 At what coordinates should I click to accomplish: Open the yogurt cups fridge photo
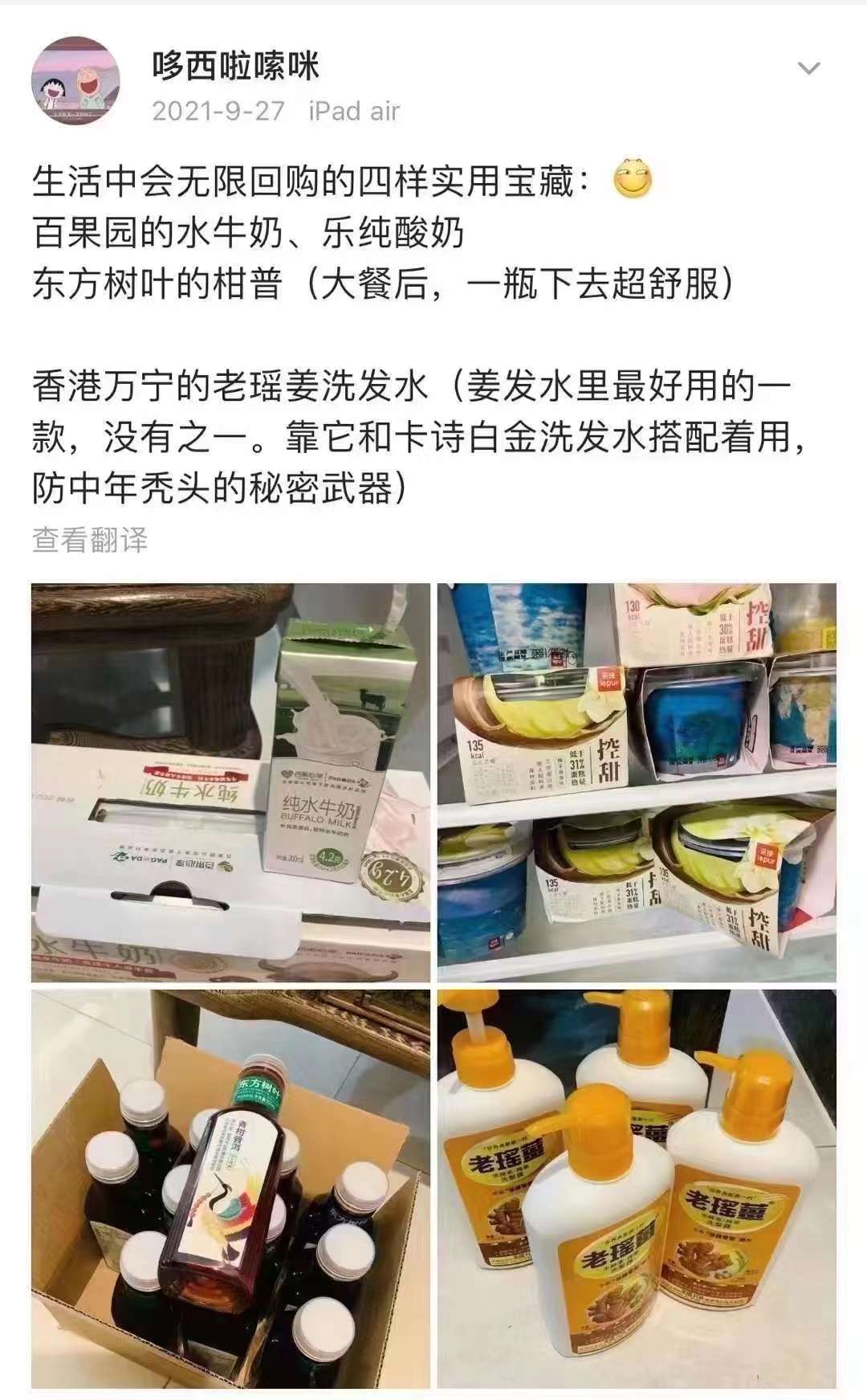tap(636, 782)
